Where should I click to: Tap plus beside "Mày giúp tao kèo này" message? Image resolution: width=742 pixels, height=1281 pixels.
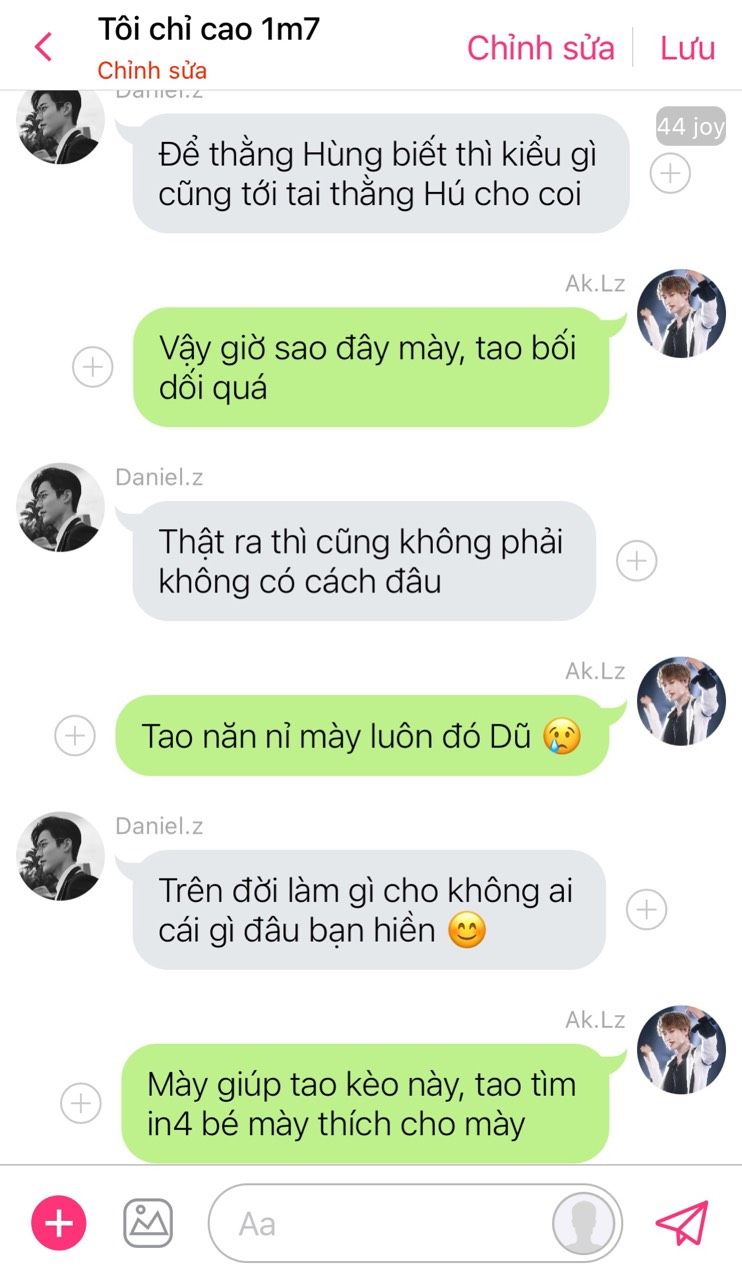pos(81,1104)
